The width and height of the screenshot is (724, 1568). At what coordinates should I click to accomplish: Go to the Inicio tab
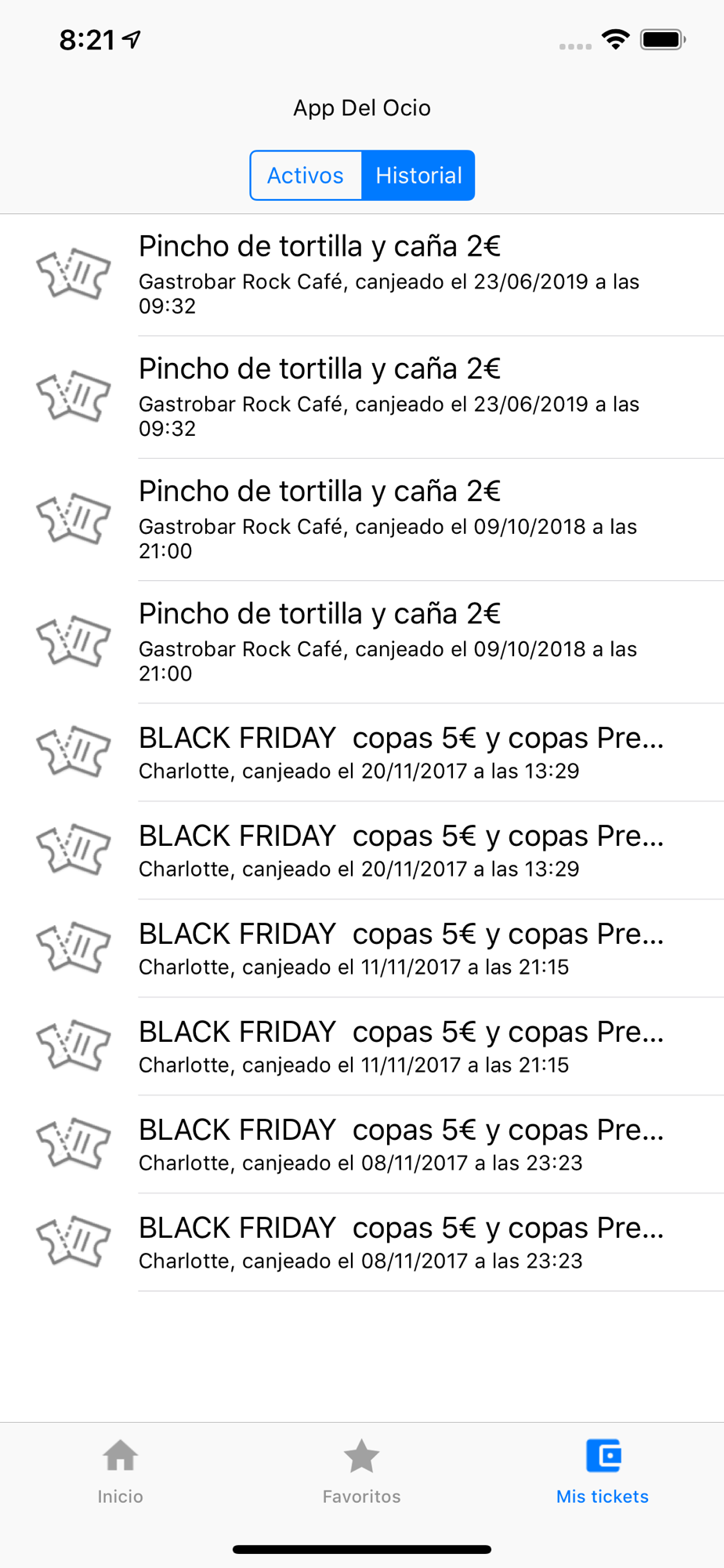click(121, 1472)
